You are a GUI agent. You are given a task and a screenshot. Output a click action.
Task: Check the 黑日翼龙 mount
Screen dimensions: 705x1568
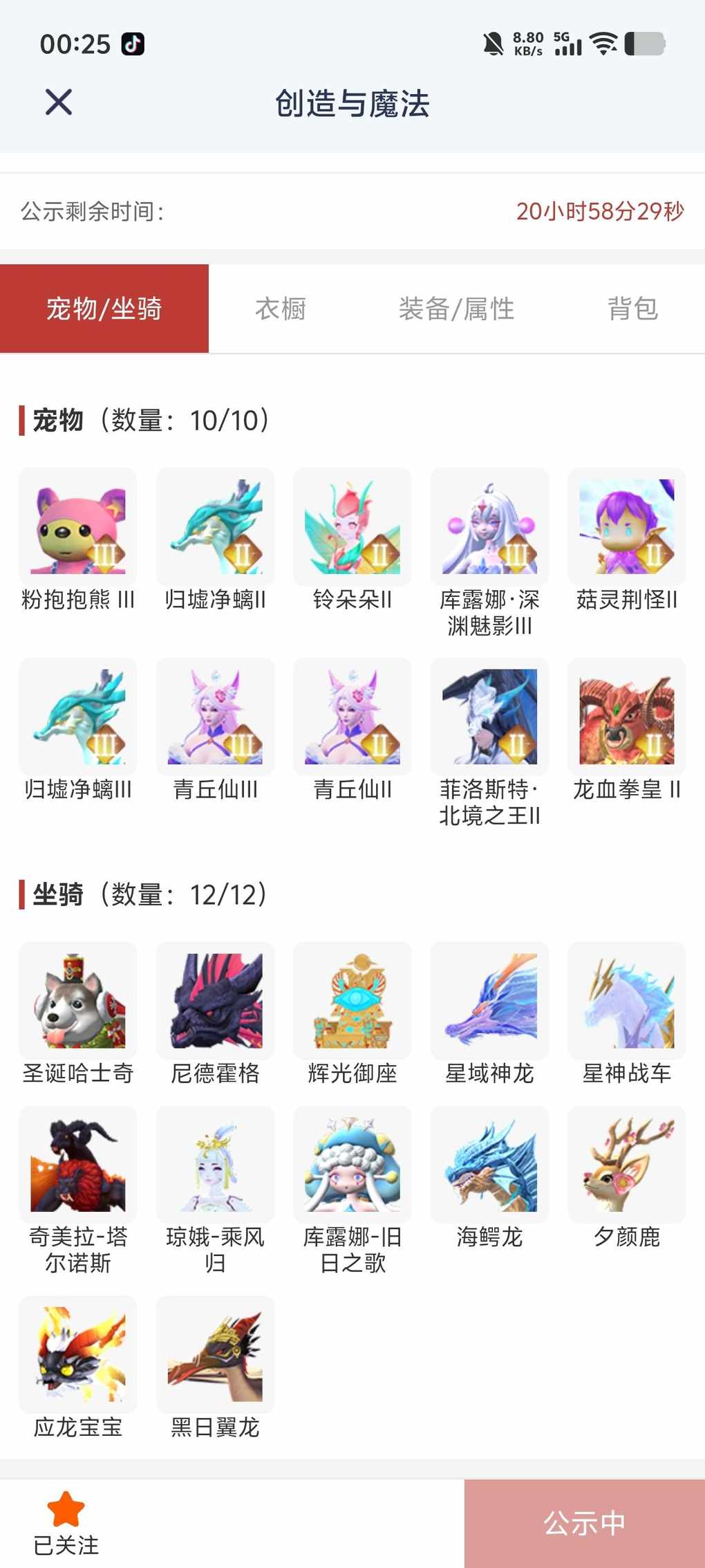point(215,1354)
